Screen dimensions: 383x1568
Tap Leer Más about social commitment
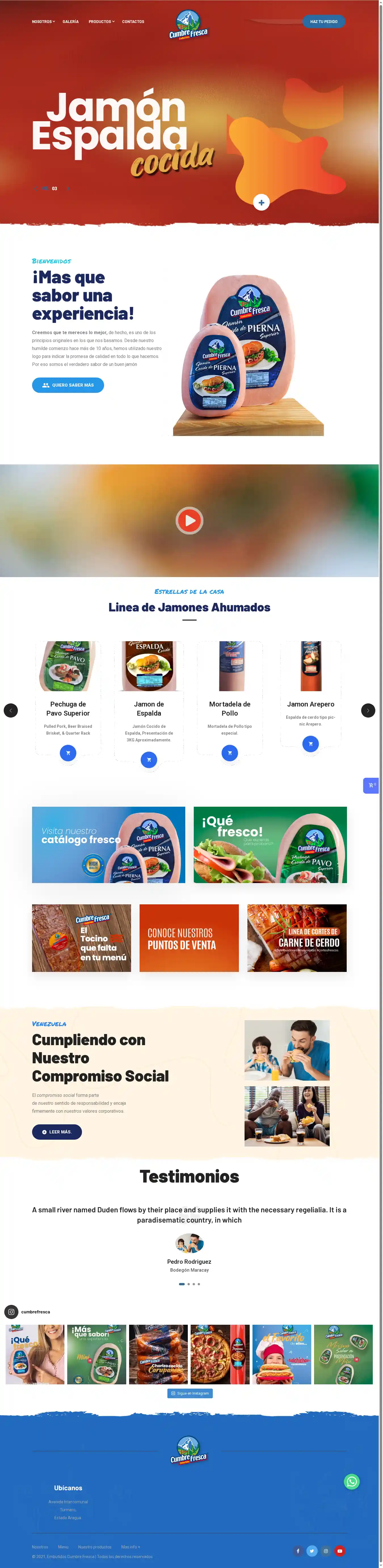(x=57, y=1131)
